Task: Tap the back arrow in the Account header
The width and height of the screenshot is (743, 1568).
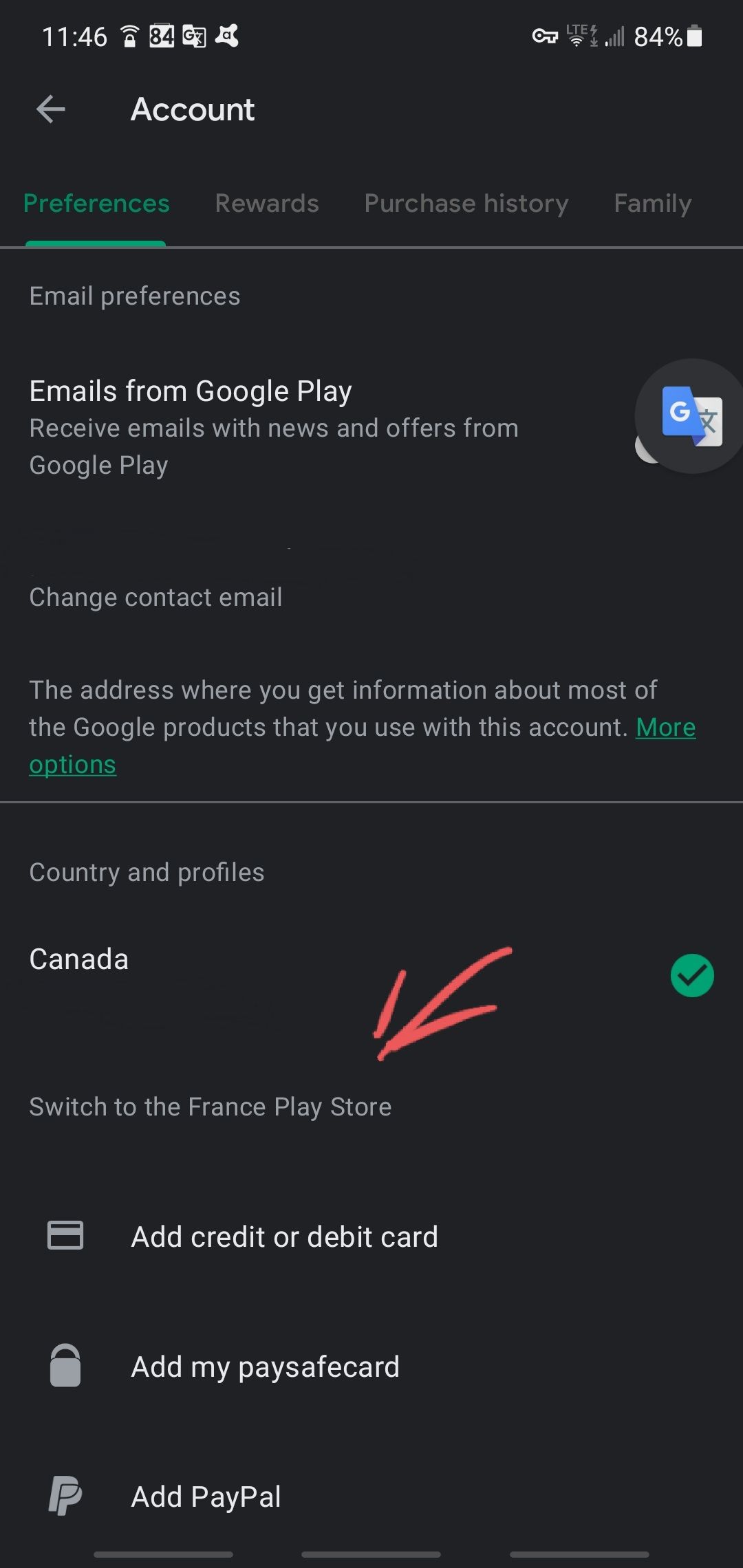Action: [50, 109]
